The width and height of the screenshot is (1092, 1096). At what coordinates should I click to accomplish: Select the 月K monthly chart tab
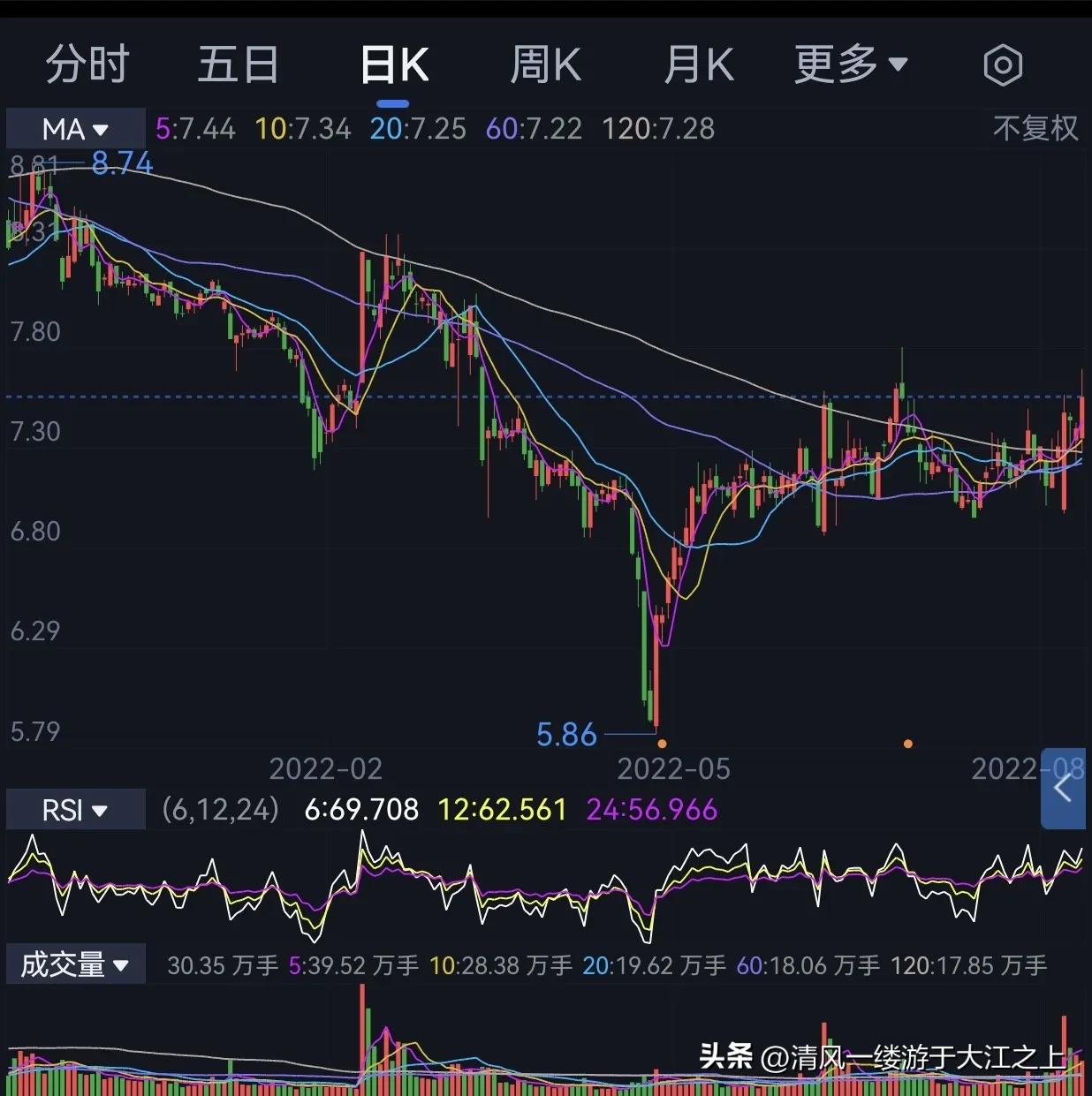(x=699, y=64)
